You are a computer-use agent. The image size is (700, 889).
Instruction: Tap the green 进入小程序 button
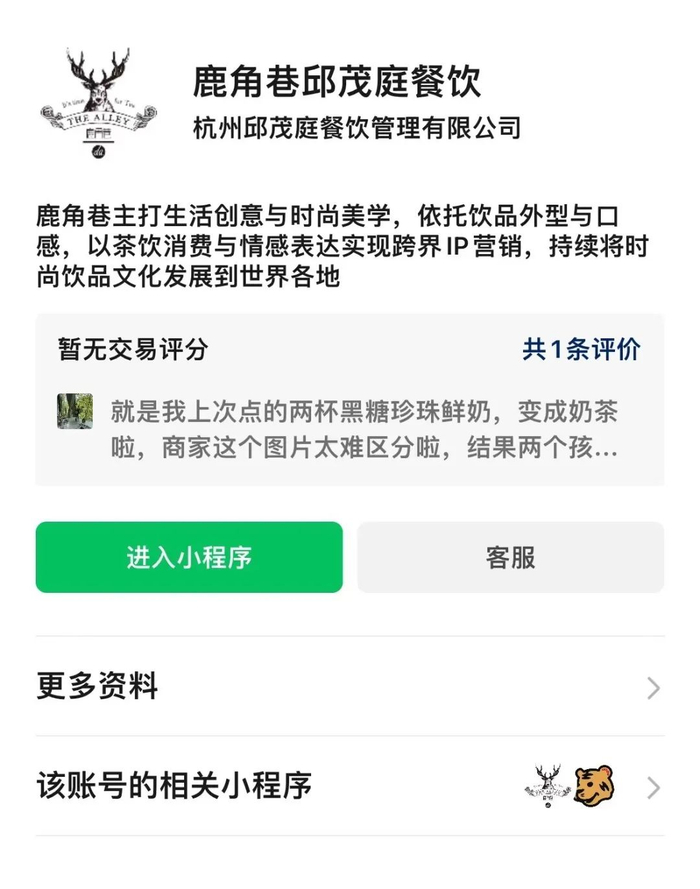pyautogui.click(x=189, y=557)
